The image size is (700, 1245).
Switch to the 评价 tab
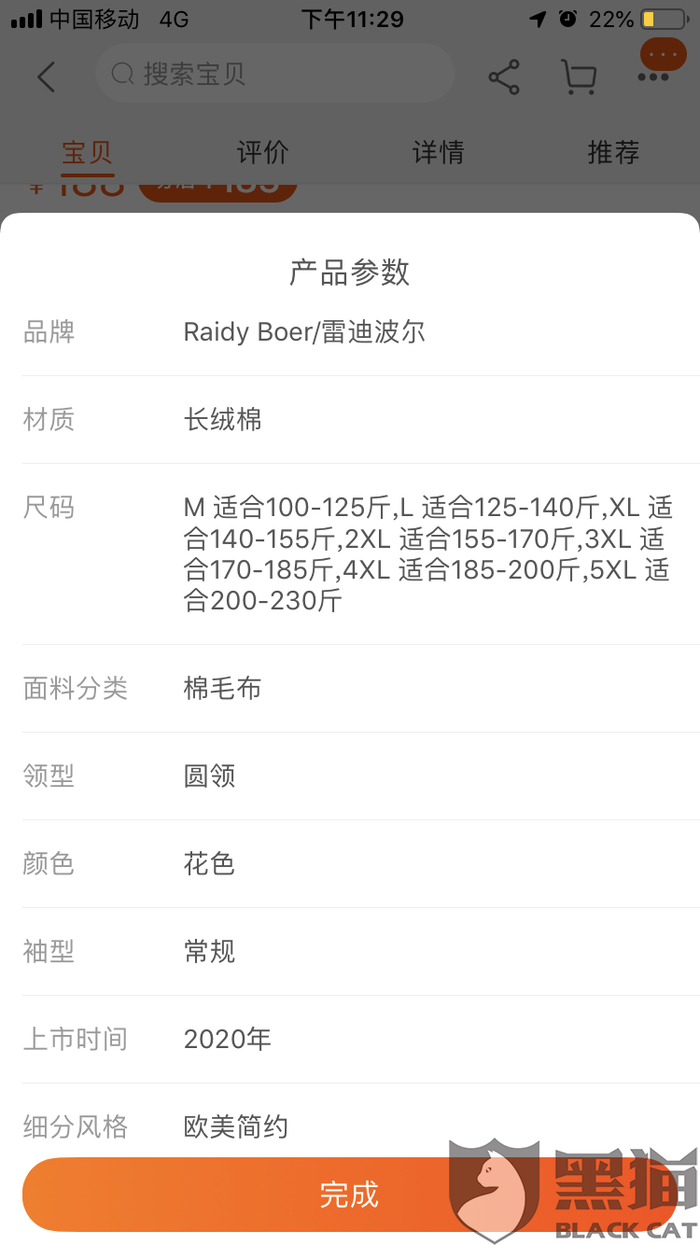click(262, 153)
